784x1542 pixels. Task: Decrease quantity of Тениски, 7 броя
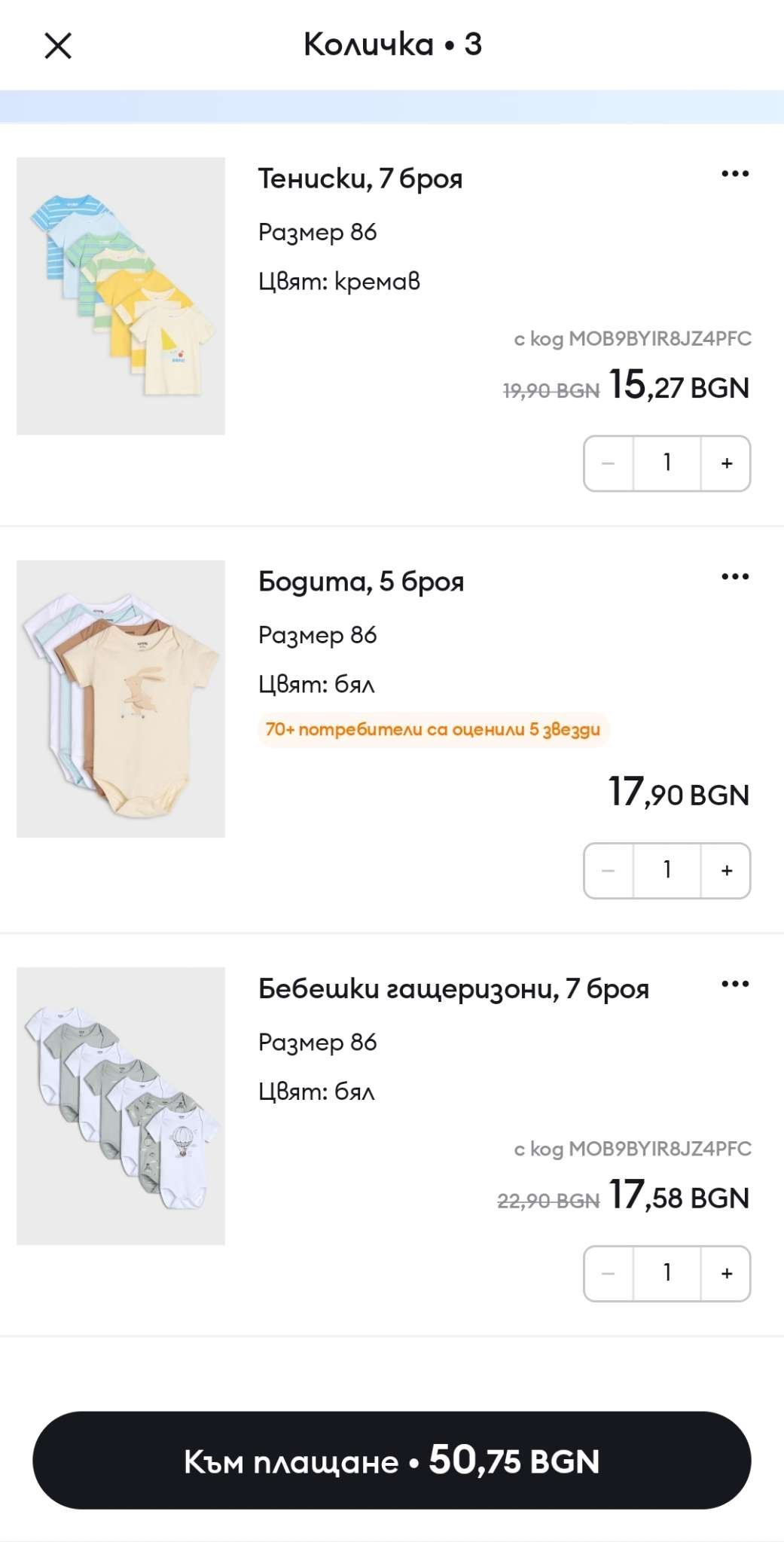(x=609, y=463)
